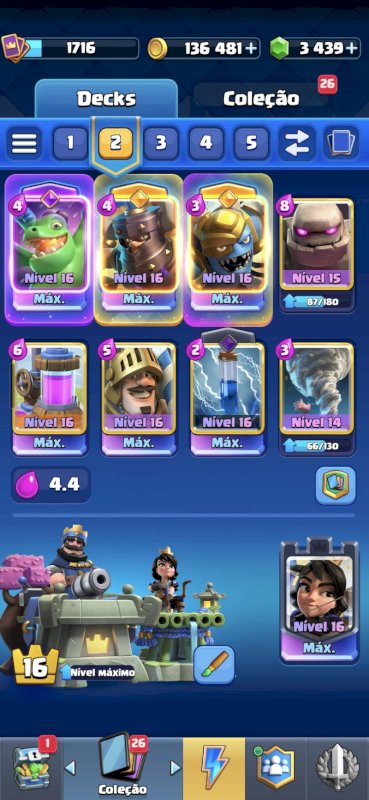Open the deck list hamburger menu
The height and width of the screenshot is (800, 369).
[x=24, y=143]
